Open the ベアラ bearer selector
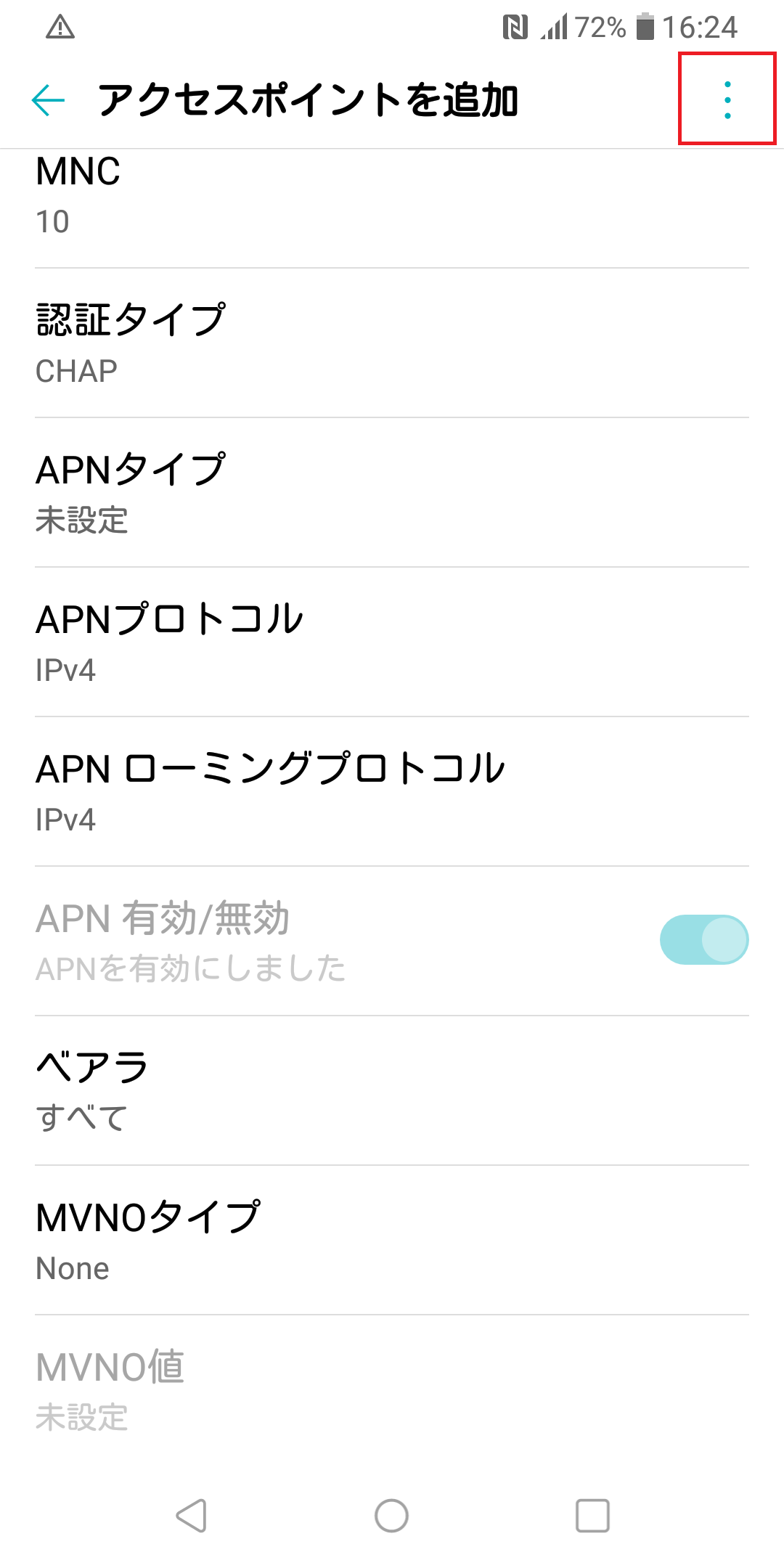 click(x=290, y=1089)
